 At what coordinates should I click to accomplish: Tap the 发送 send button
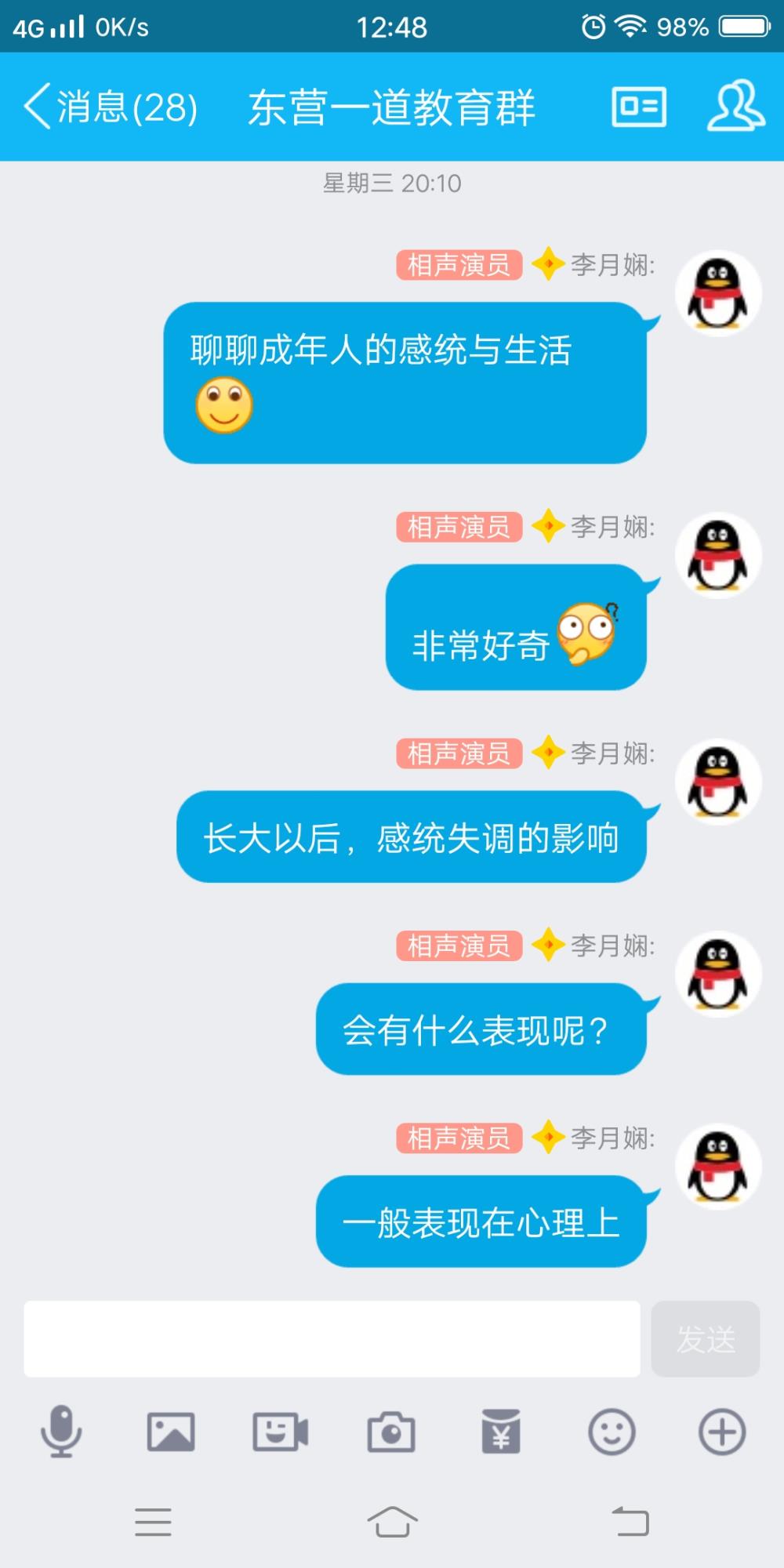click(x=706, y=1338)
